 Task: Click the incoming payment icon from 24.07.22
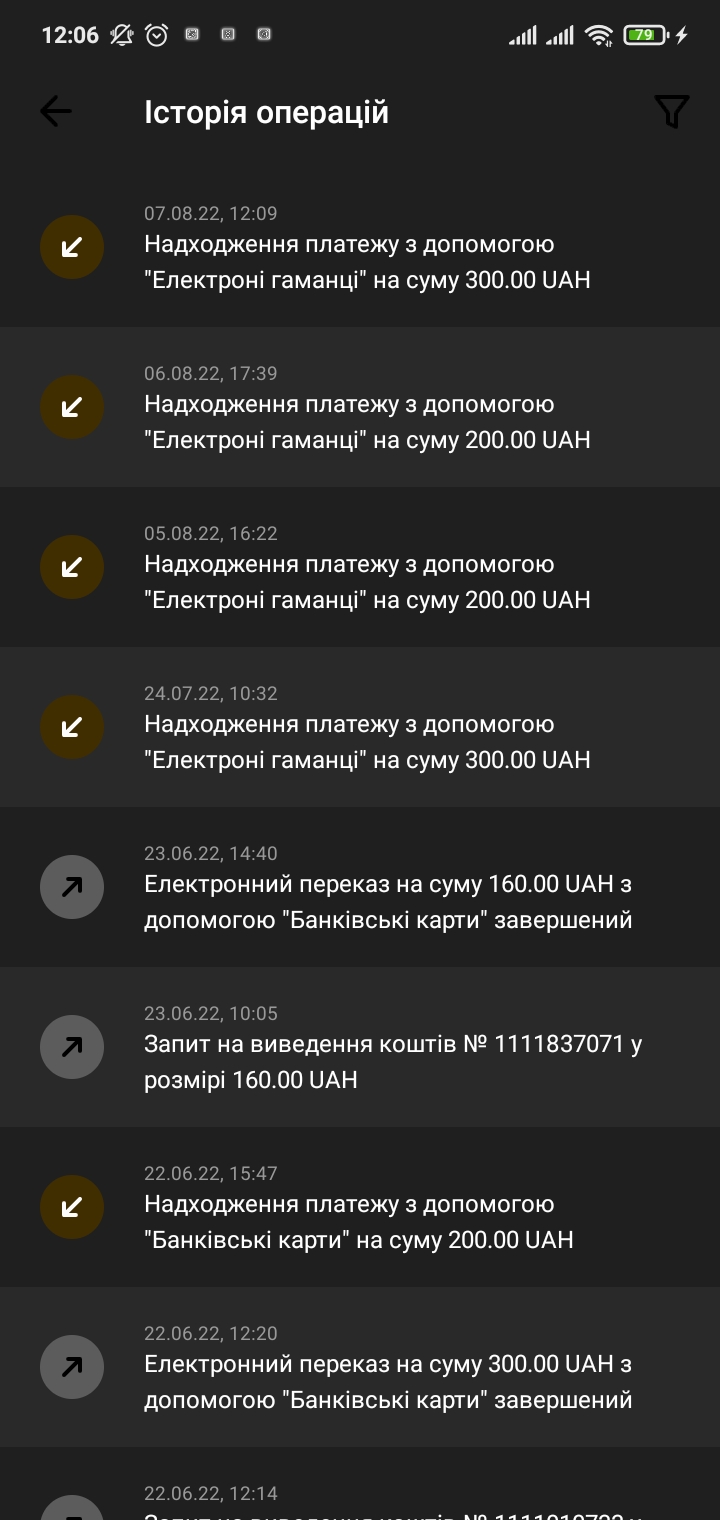(x=71, y=727)
